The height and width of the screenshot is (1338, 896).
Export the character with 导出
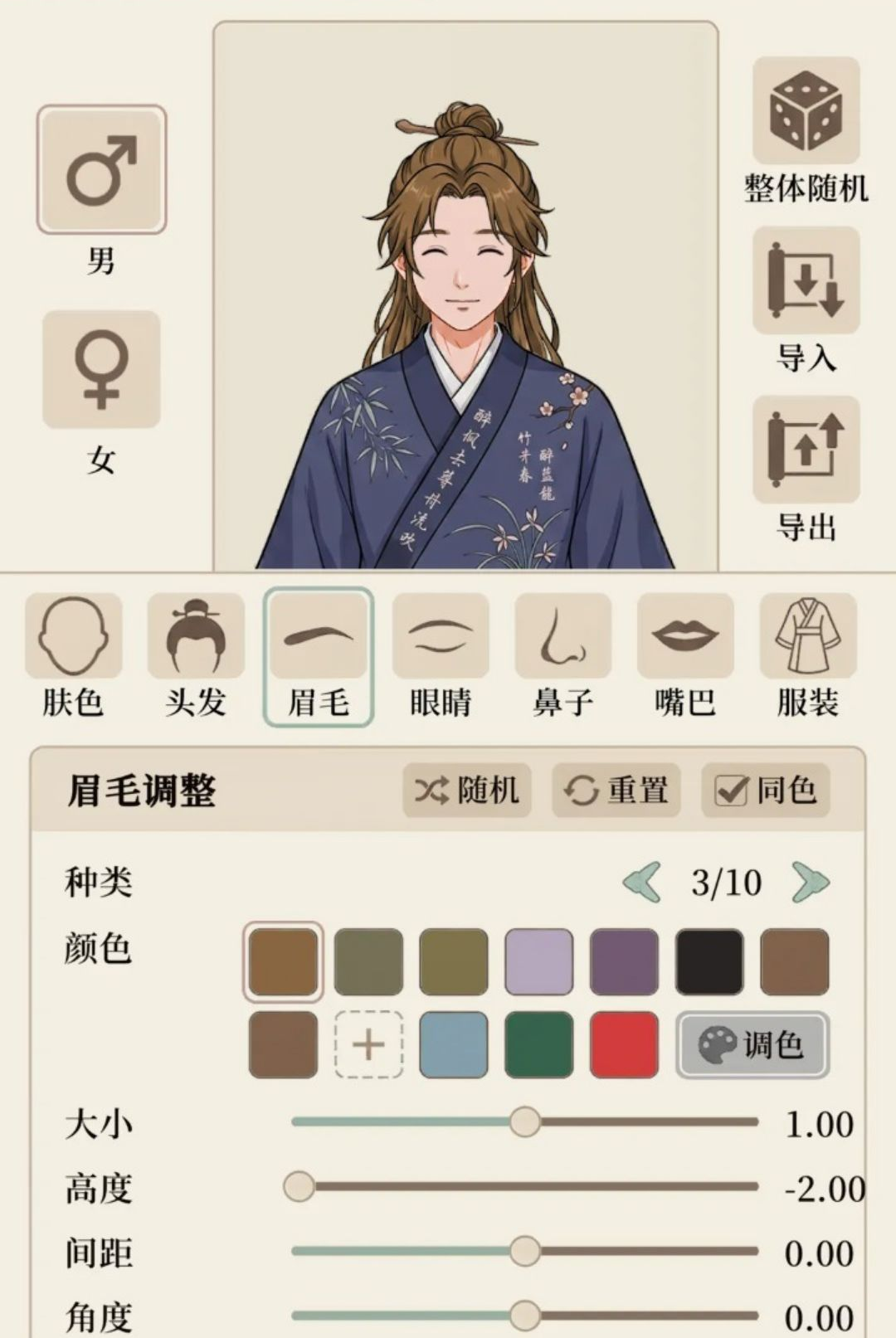pos(806,450)
